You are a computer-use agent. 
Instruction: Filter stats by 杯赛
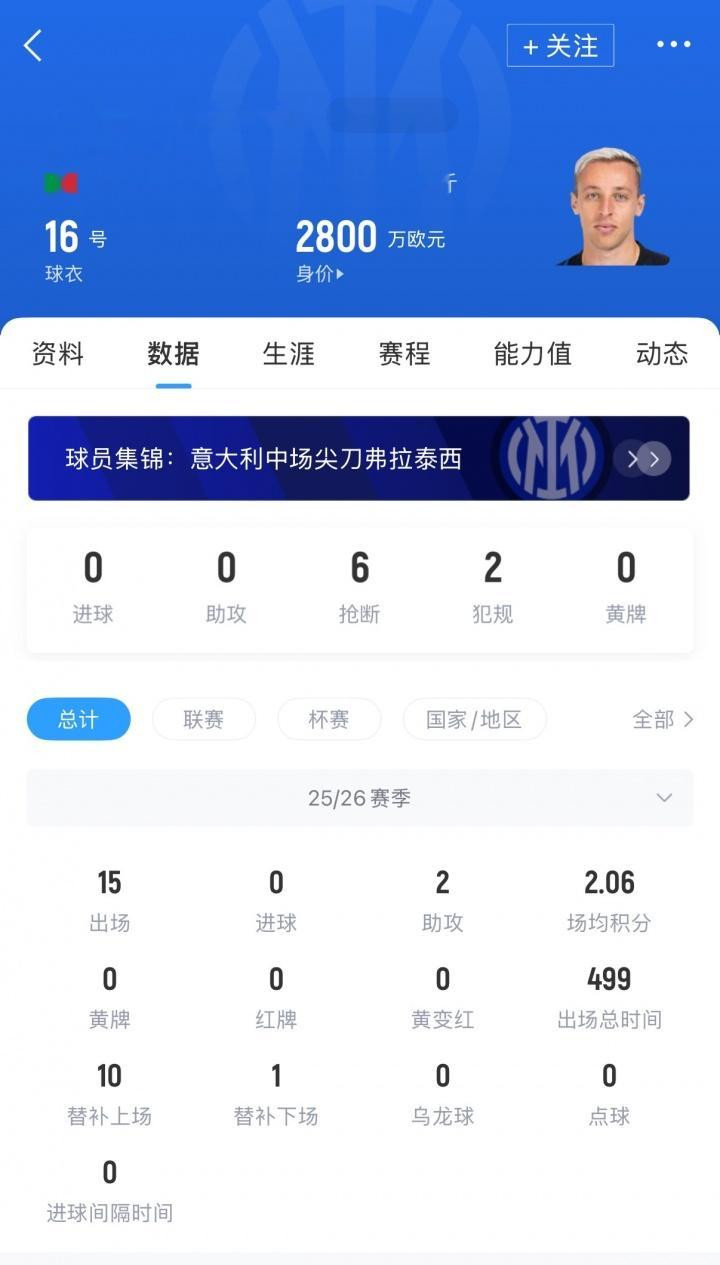coord(329,719)
